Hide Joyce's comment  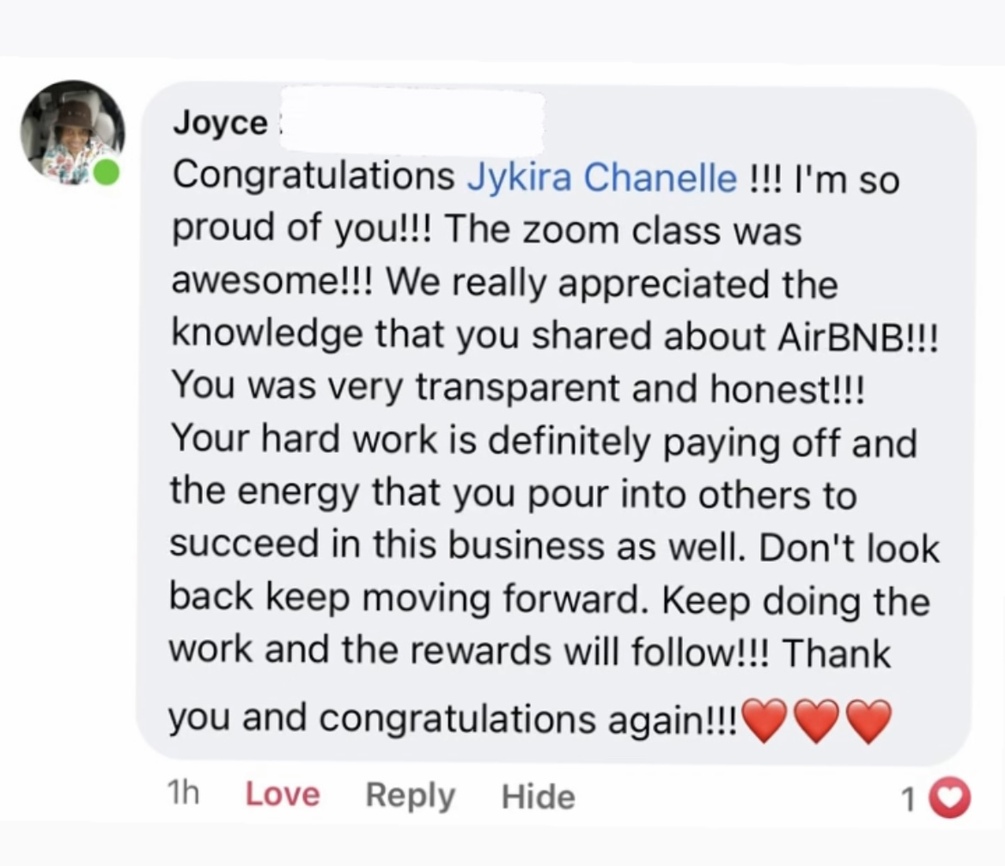pyautogui.click(x=538, y=796)
